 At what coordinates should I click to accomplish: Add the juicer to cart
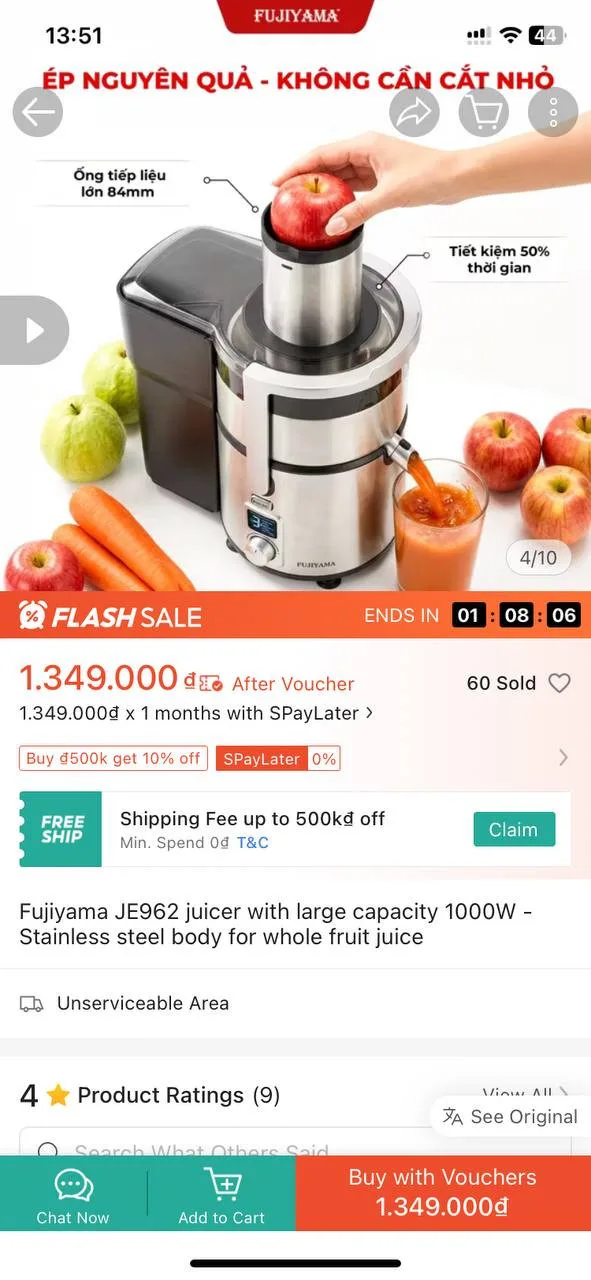[x=222, y=1195]
